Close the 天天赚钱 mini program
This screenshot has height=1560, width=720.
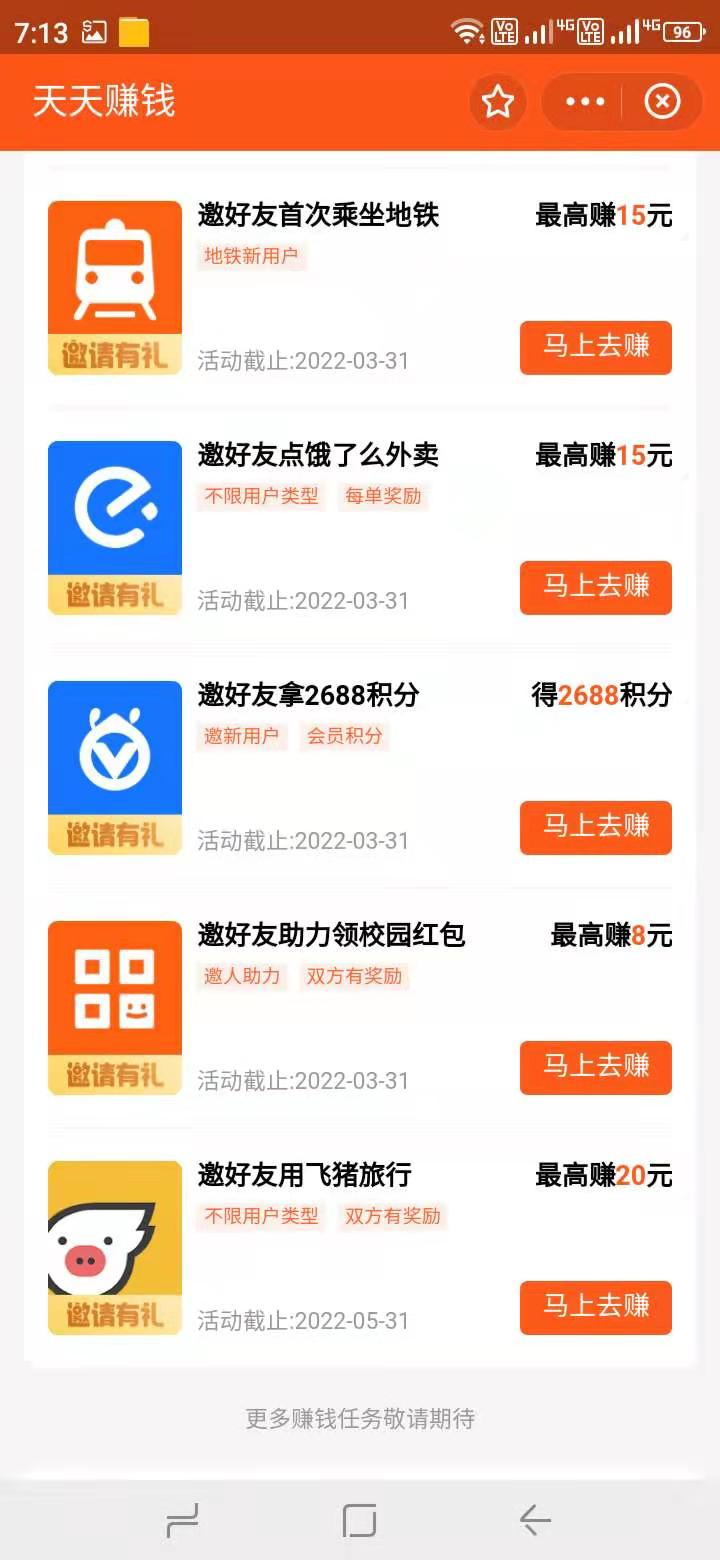click(662, 102)
